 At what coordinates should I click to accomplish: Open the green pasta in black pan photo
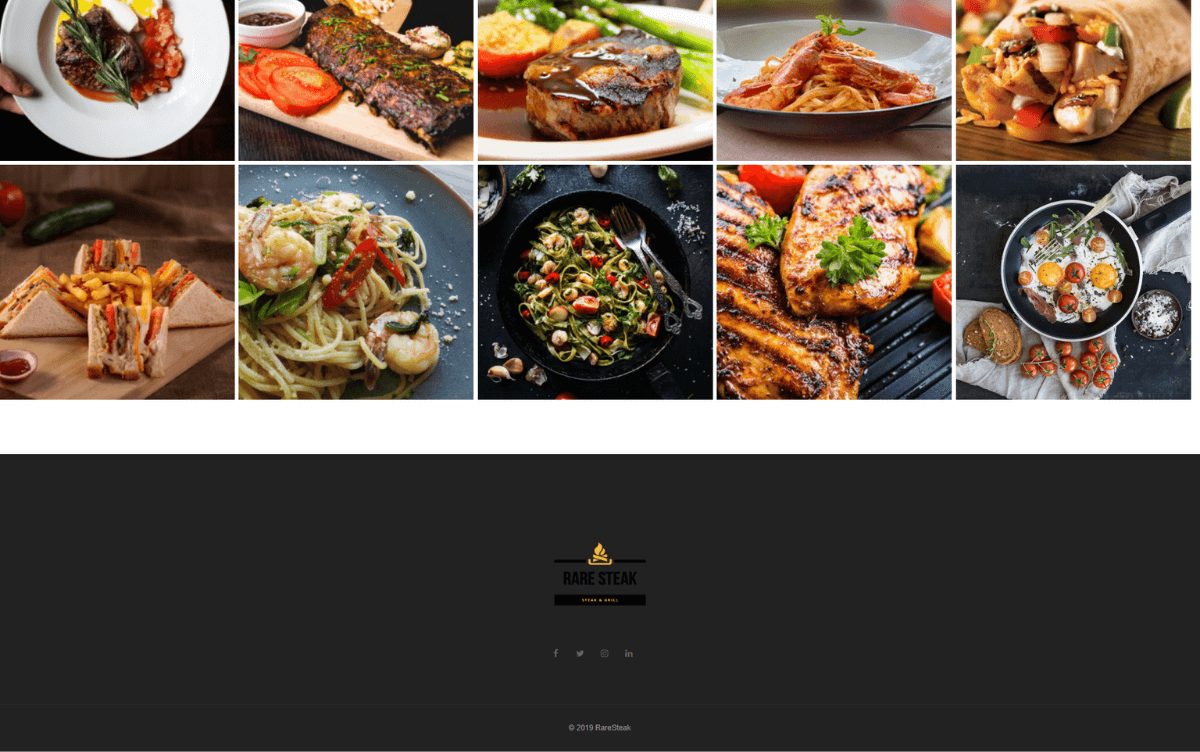(x=595, y=282)
